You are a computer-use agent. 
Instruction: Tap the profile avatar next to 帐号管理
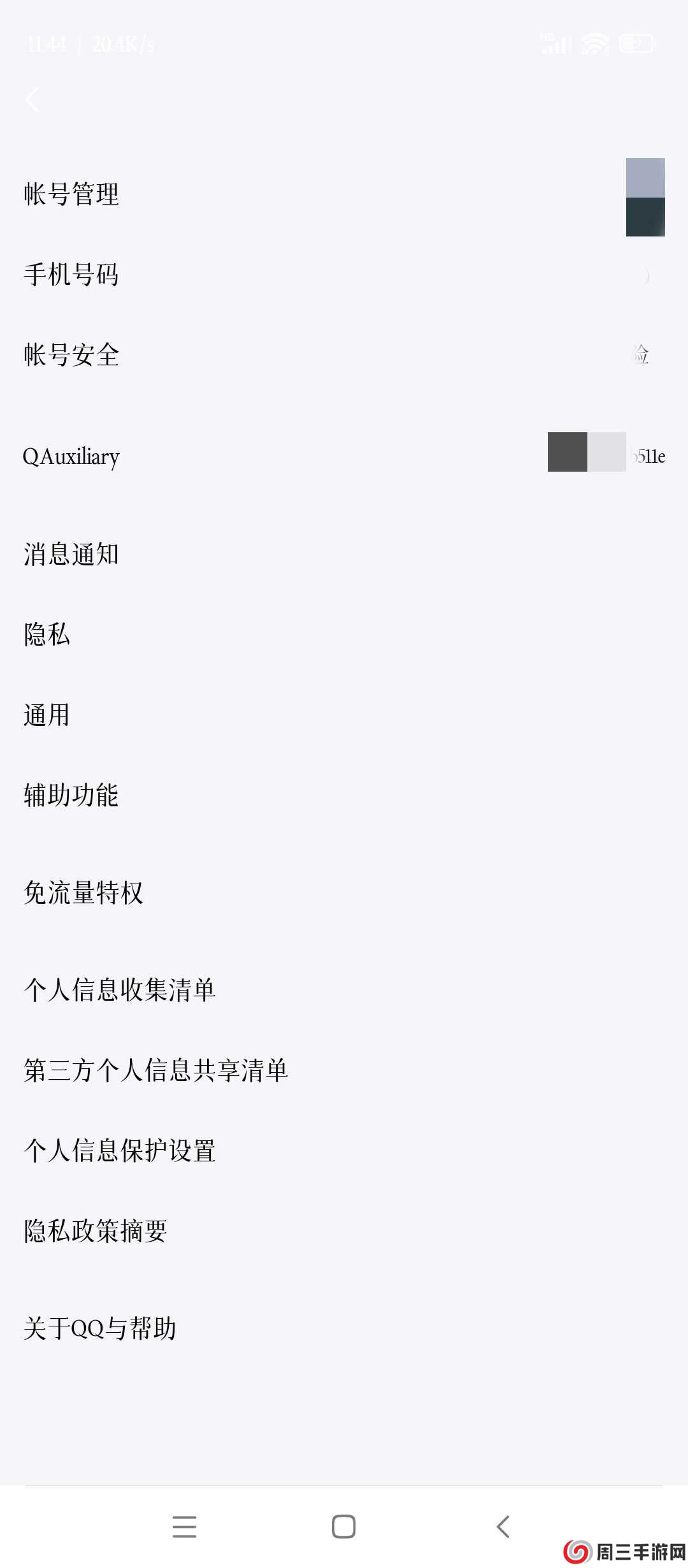(x=643, y=196)
